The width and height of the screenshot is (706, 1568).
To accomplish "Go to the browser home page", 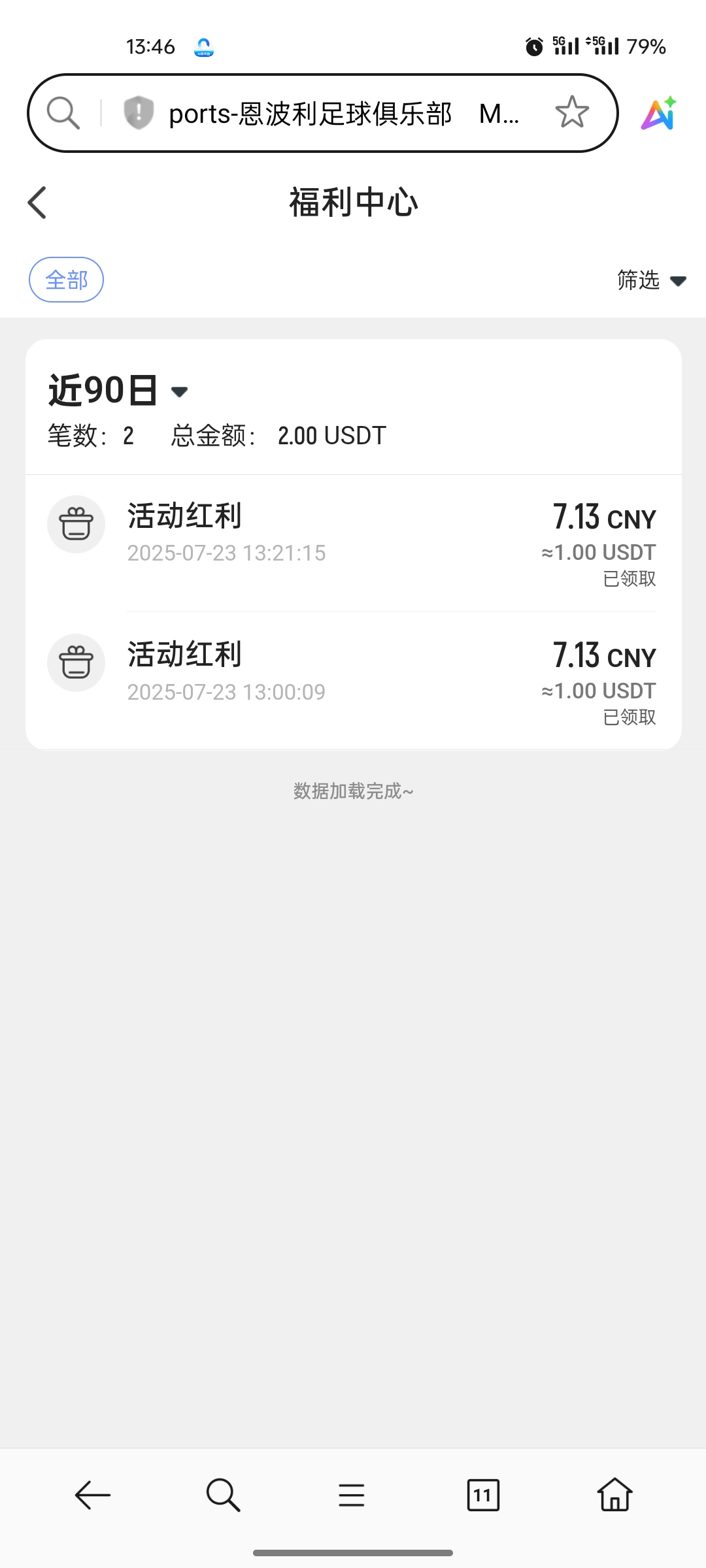I will tap(614, 1495).
